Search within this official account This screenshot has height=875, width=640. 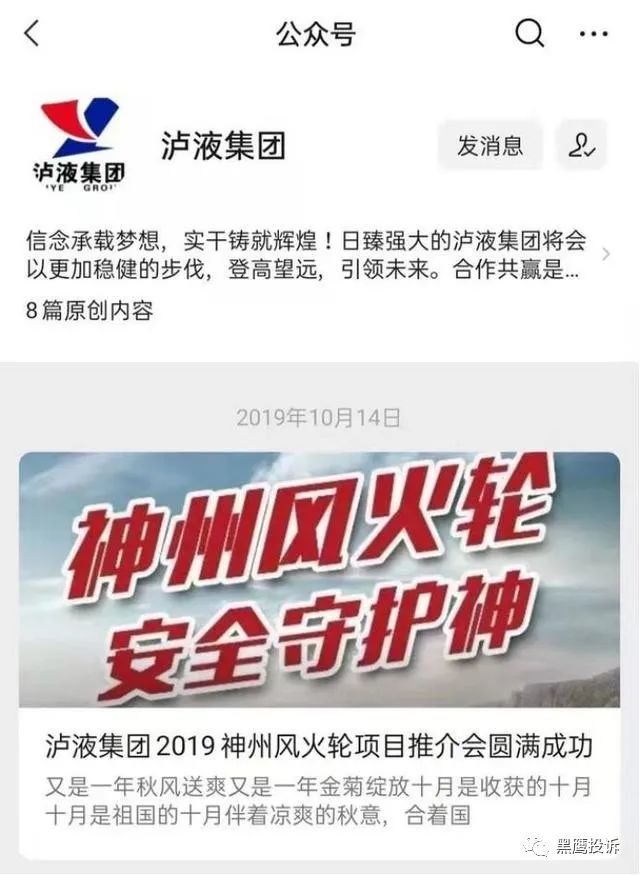click(529, 34)
